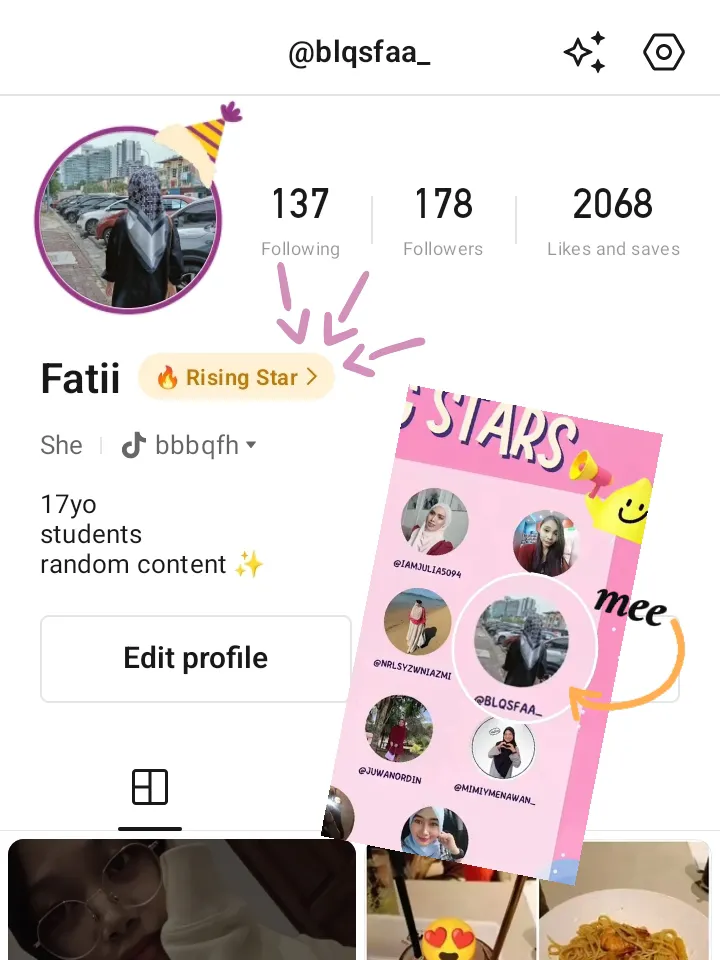
Task: View the 137 Following list
Action: pyautogui.click(x=300, y=220)
